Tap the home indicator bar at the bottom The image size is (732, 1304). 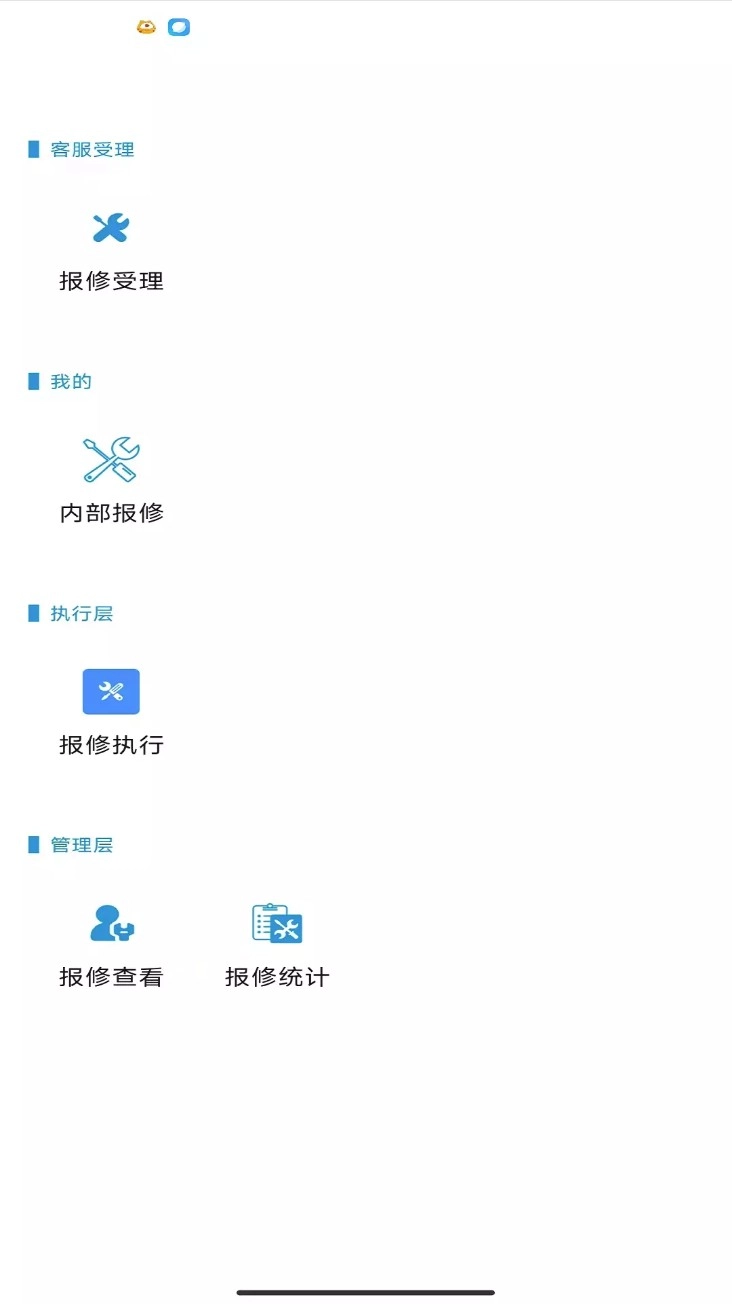click(x=366, y=1290)
